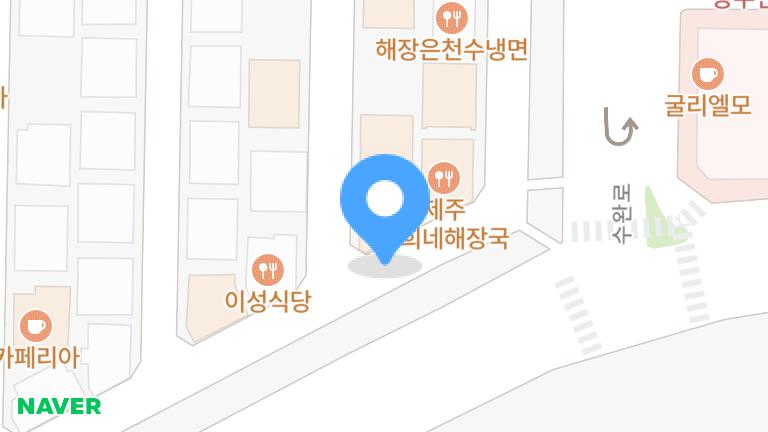Select the 이성식당 restaurant marker
The height and width of the screenshot is (432, 768).
coord(267,268)
